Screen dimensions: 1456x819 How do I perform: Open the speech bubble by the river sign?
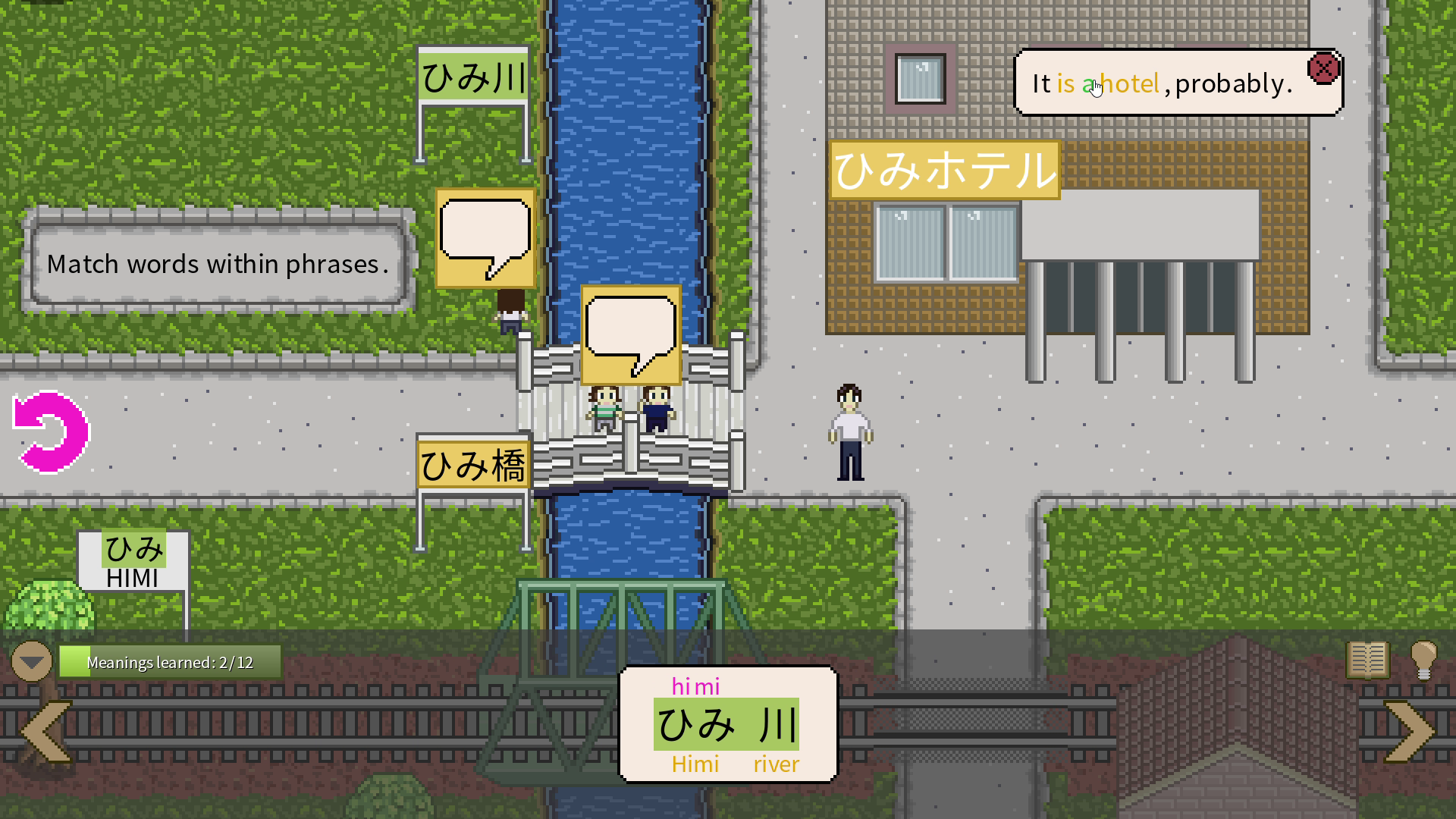485,238
